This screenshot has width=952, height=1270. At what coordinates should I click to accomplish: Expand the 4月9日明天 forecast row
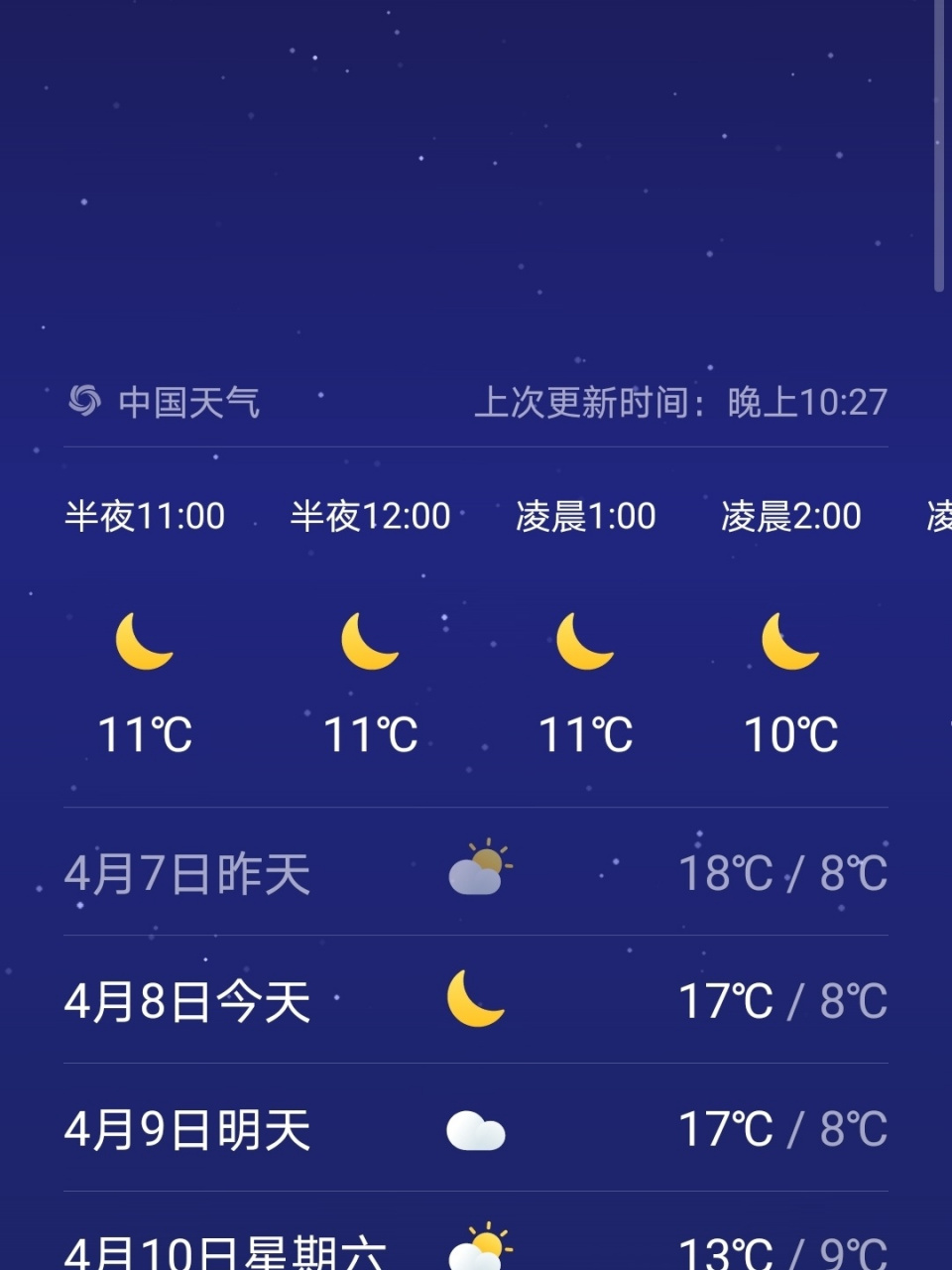click(476, 1127)
